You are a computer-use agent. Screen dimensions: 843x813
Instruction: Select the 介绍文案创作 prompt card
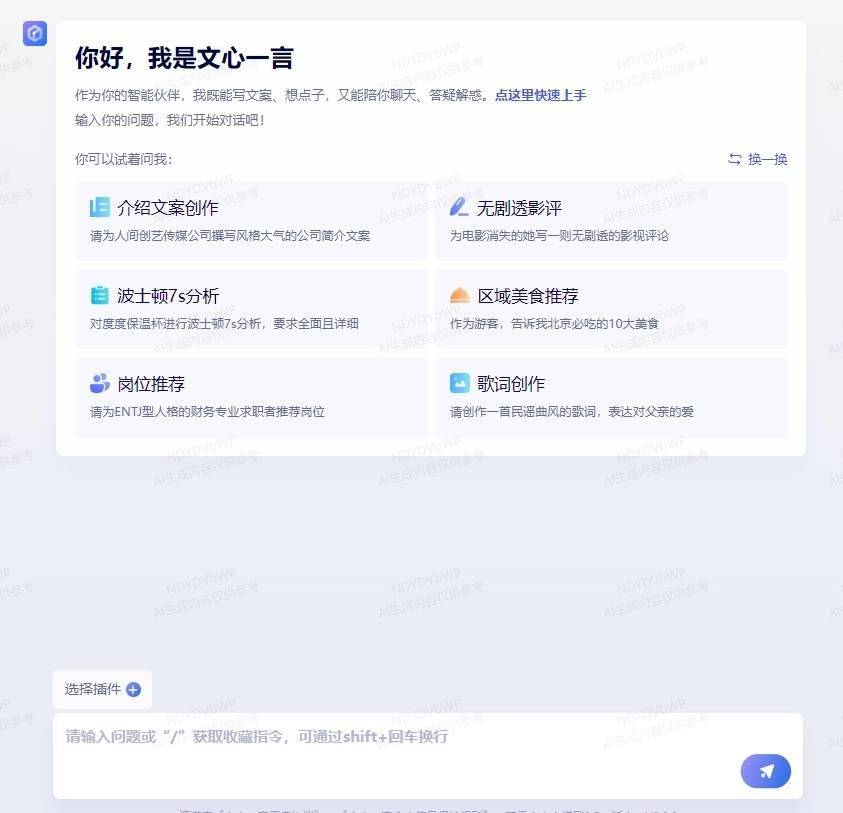[x=251, y=221]
